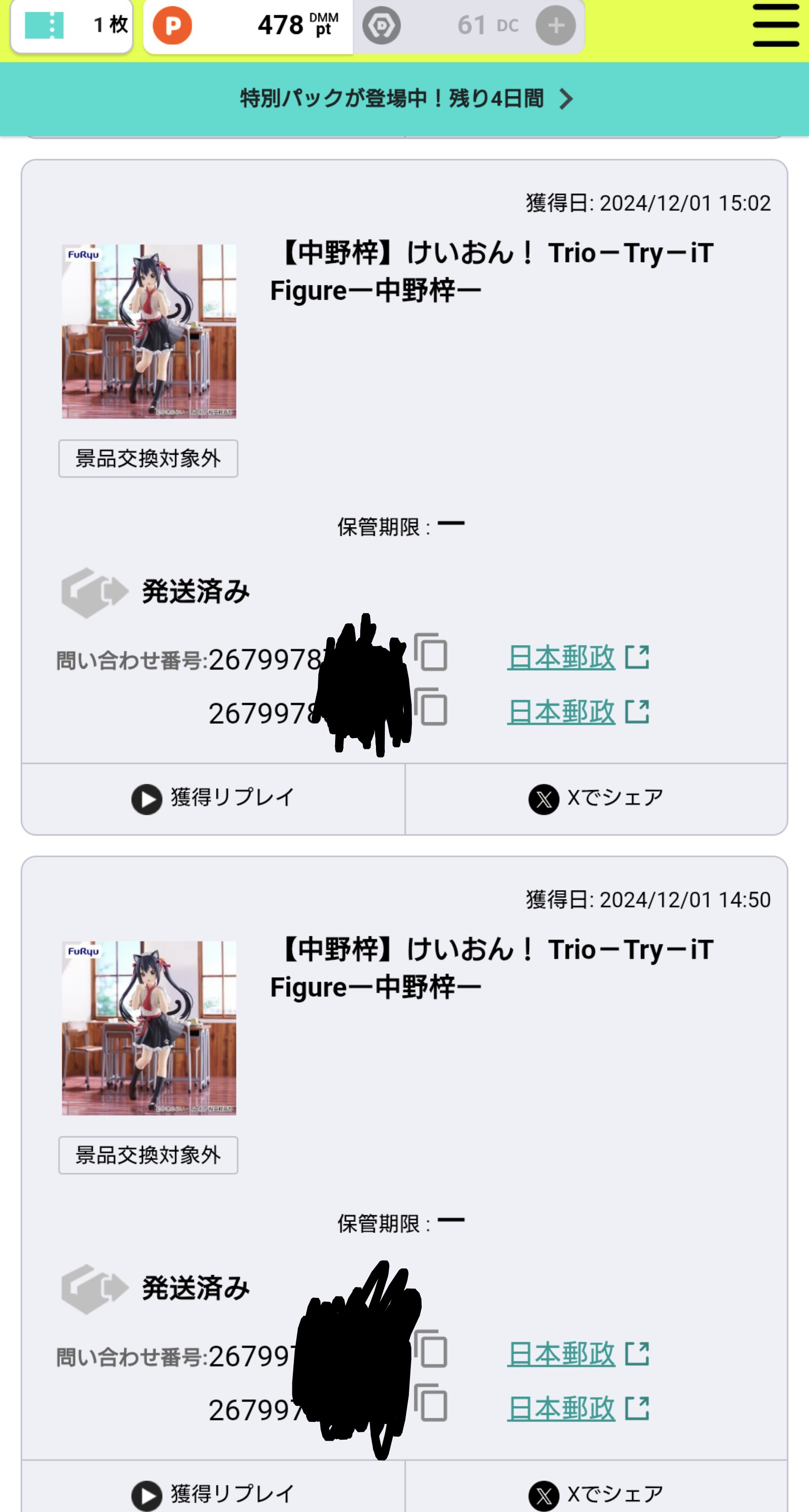Open the ticket count showing 1 枚
Viewport: 809px width, 1512px height.
[72, 26]
